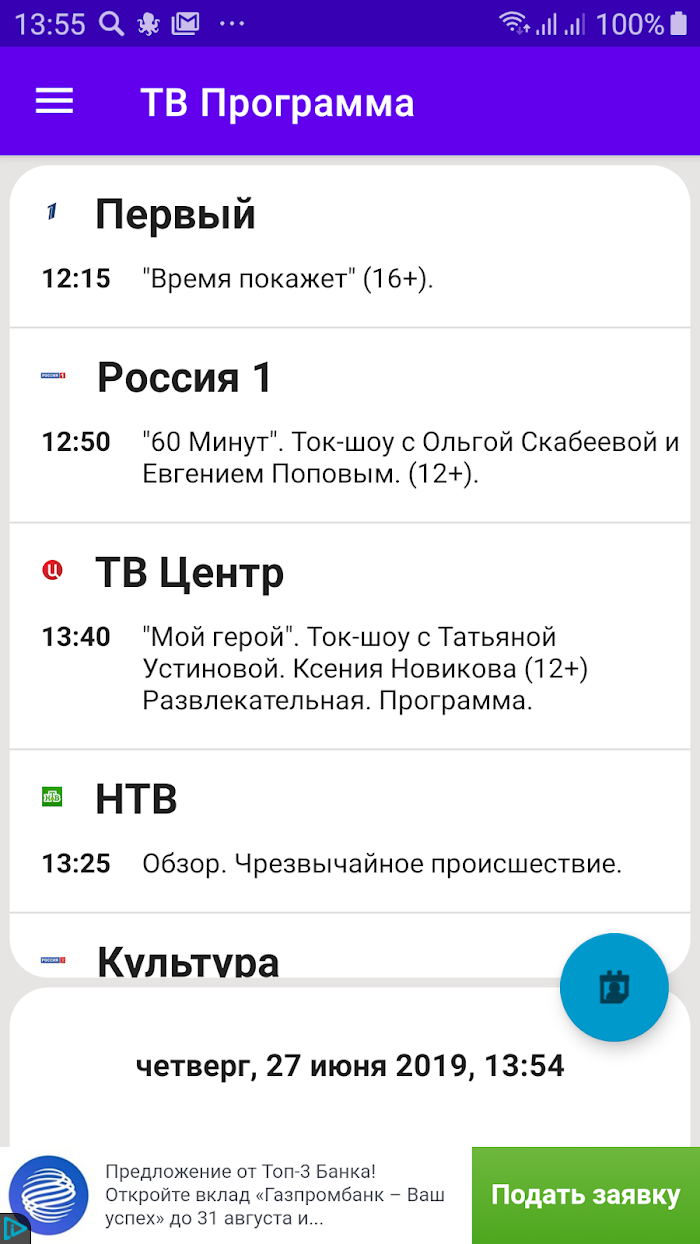700x1244 pixels.
Task: Open the Первый channel schedule
Action: point(350,246)
